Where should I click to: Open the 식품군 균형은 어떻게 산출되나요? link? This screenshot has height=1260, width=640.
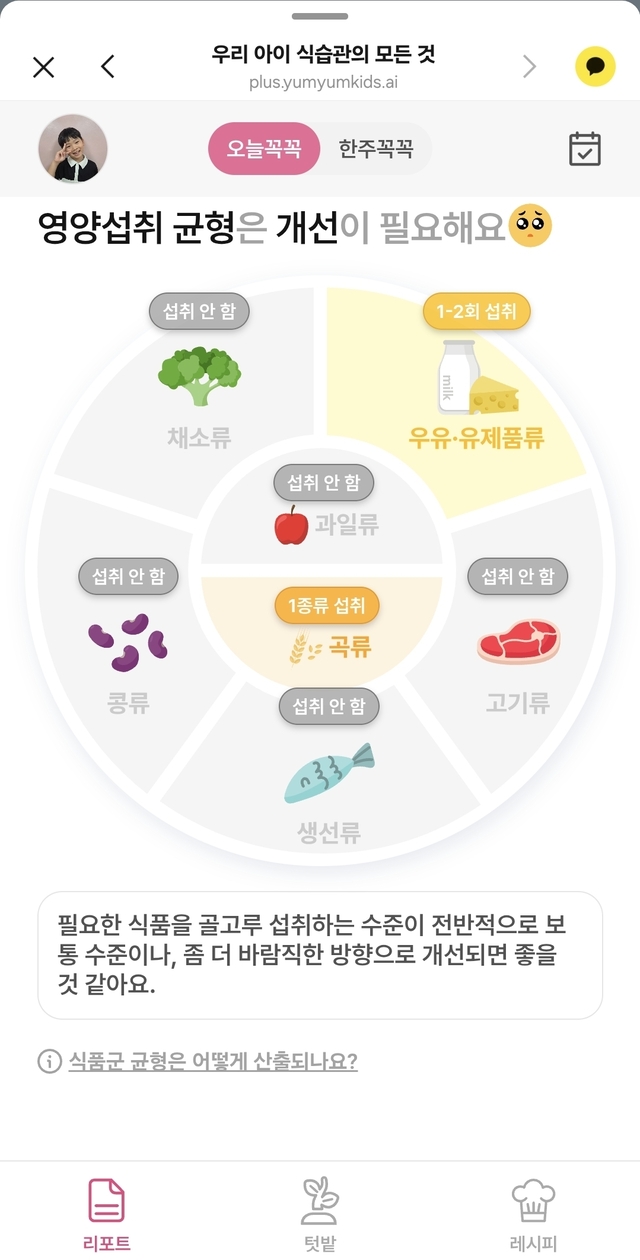pyautogui.click(x=212, y=1061)
